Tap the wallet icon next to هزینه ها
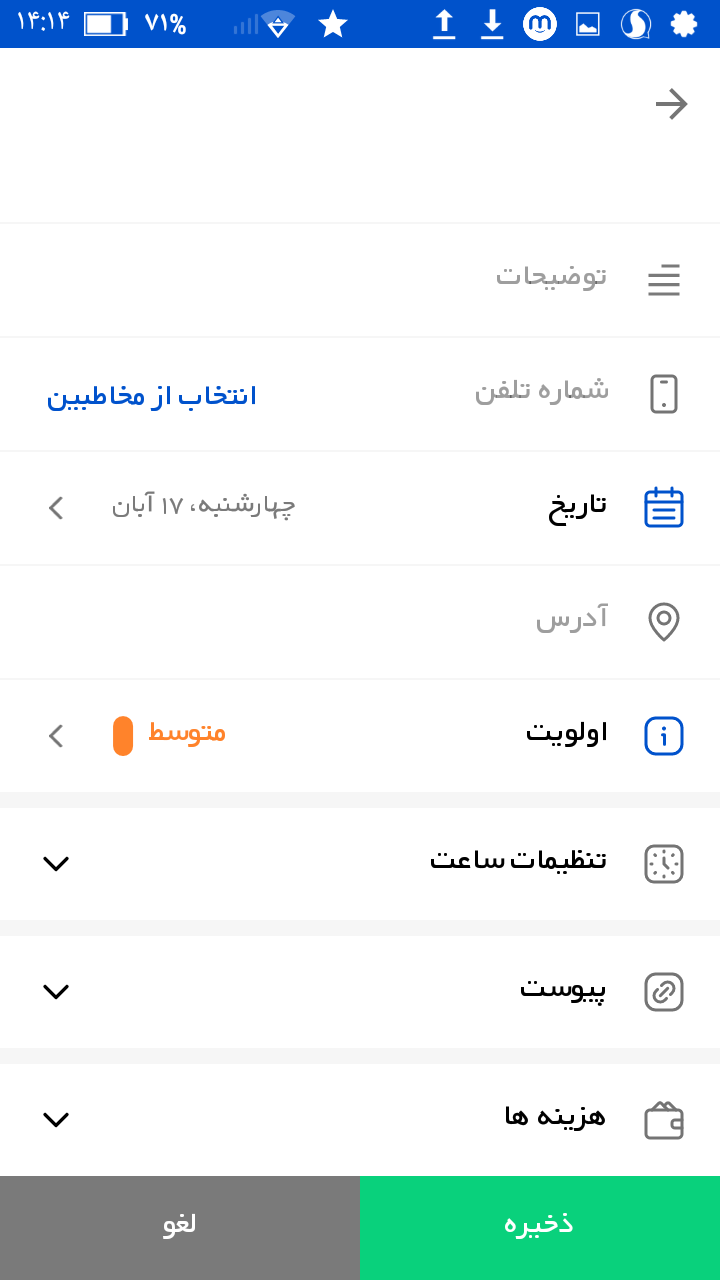Viewport: 720px width, 1280px height. (663, 1119)
